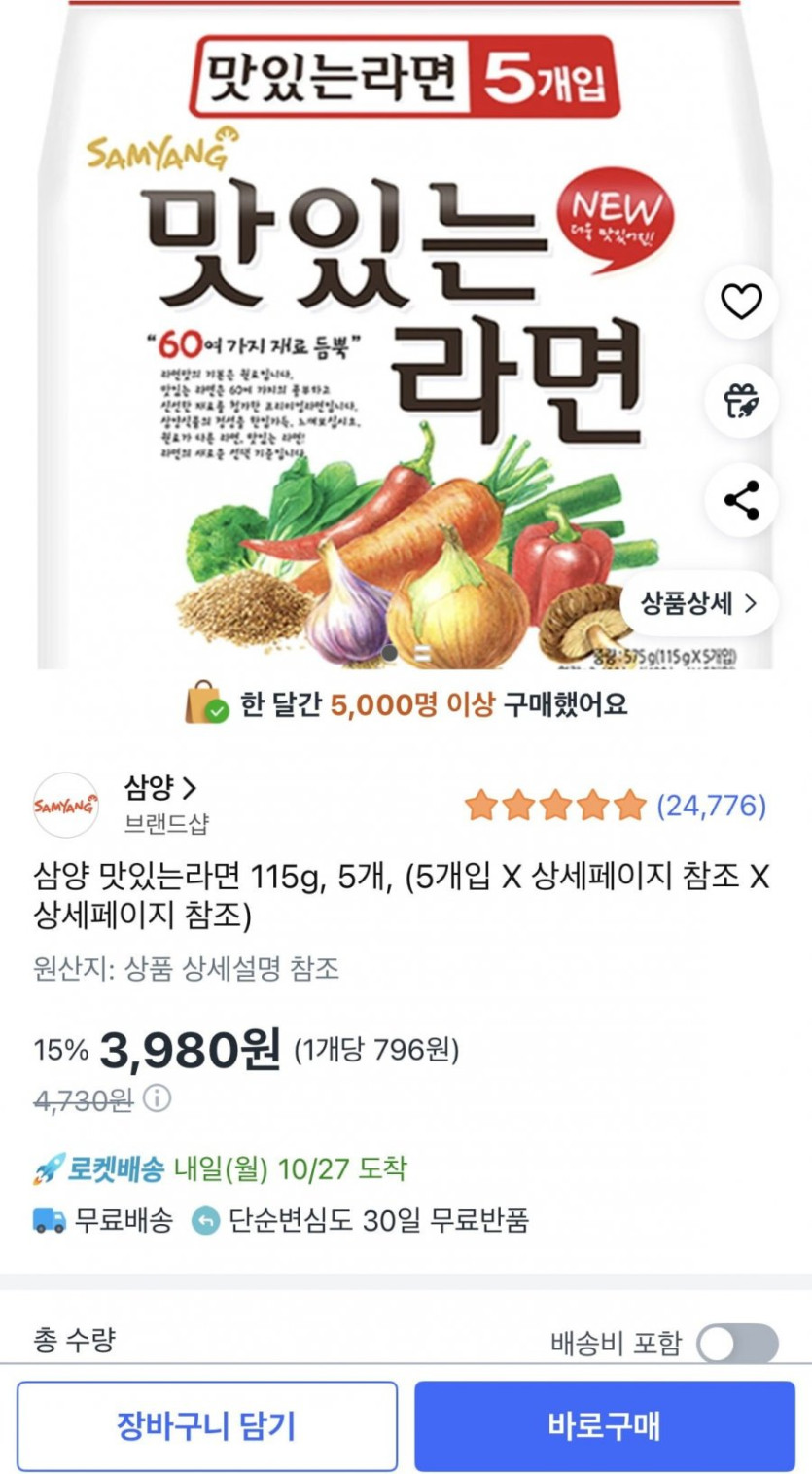Share this Samyang ramen product

click(x=741, y=501)
